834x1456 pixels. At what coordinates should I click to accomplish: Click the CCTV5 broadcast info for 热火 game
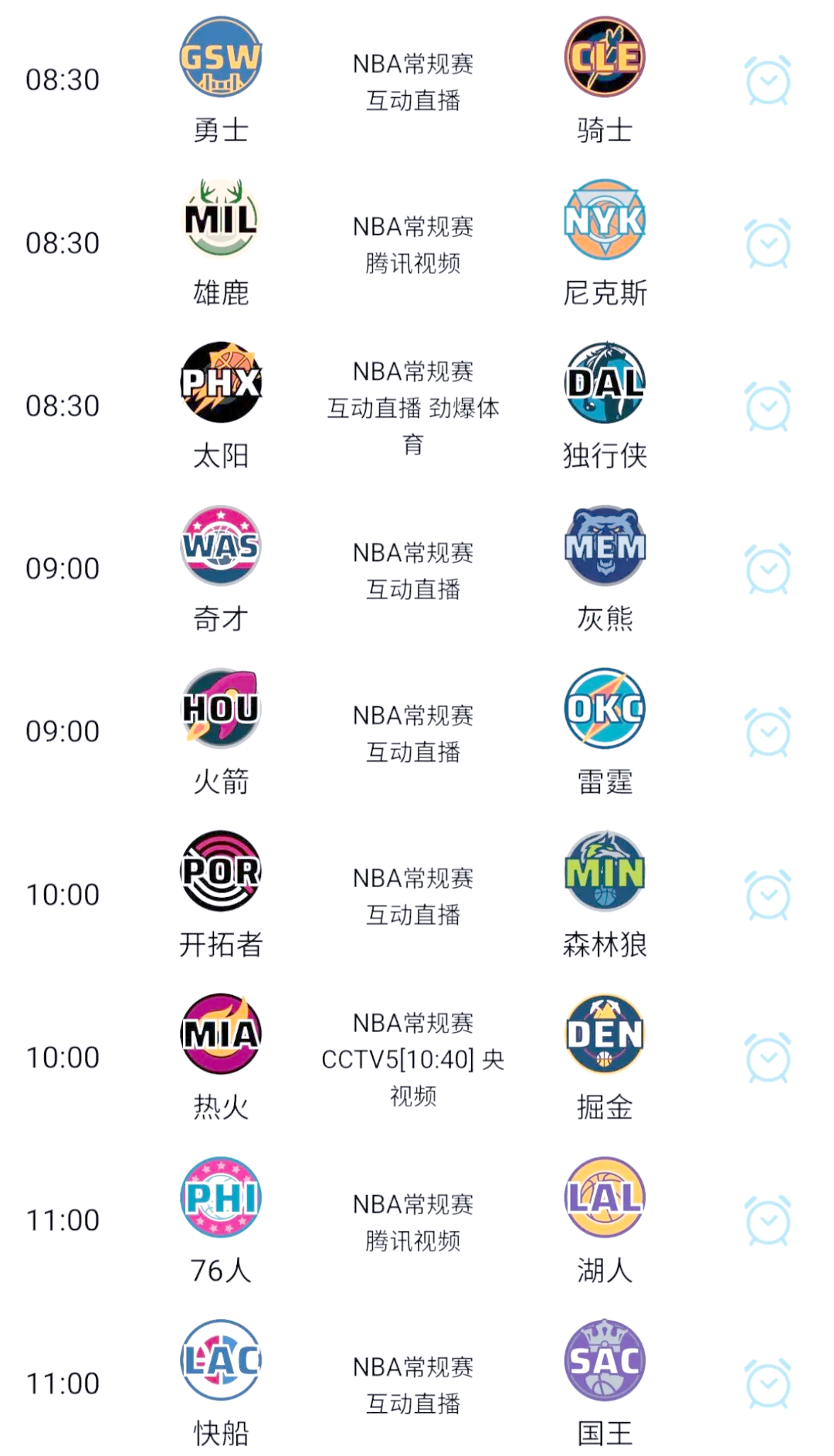pos(414,1061)
